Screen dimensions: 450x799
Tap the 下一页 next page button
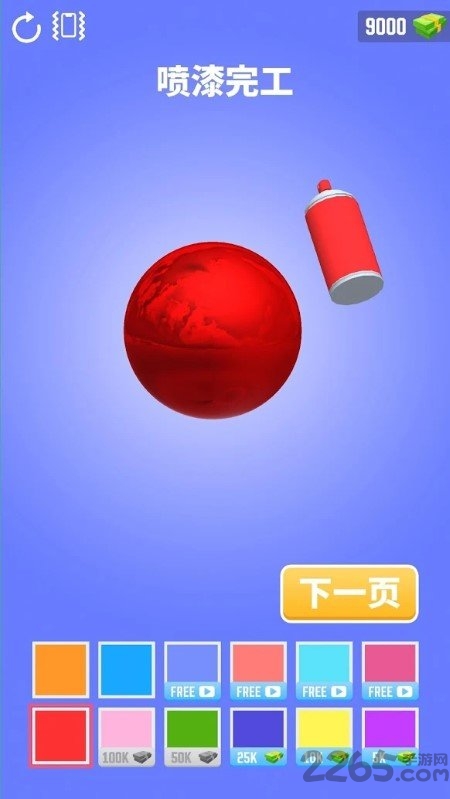[349, 594]
